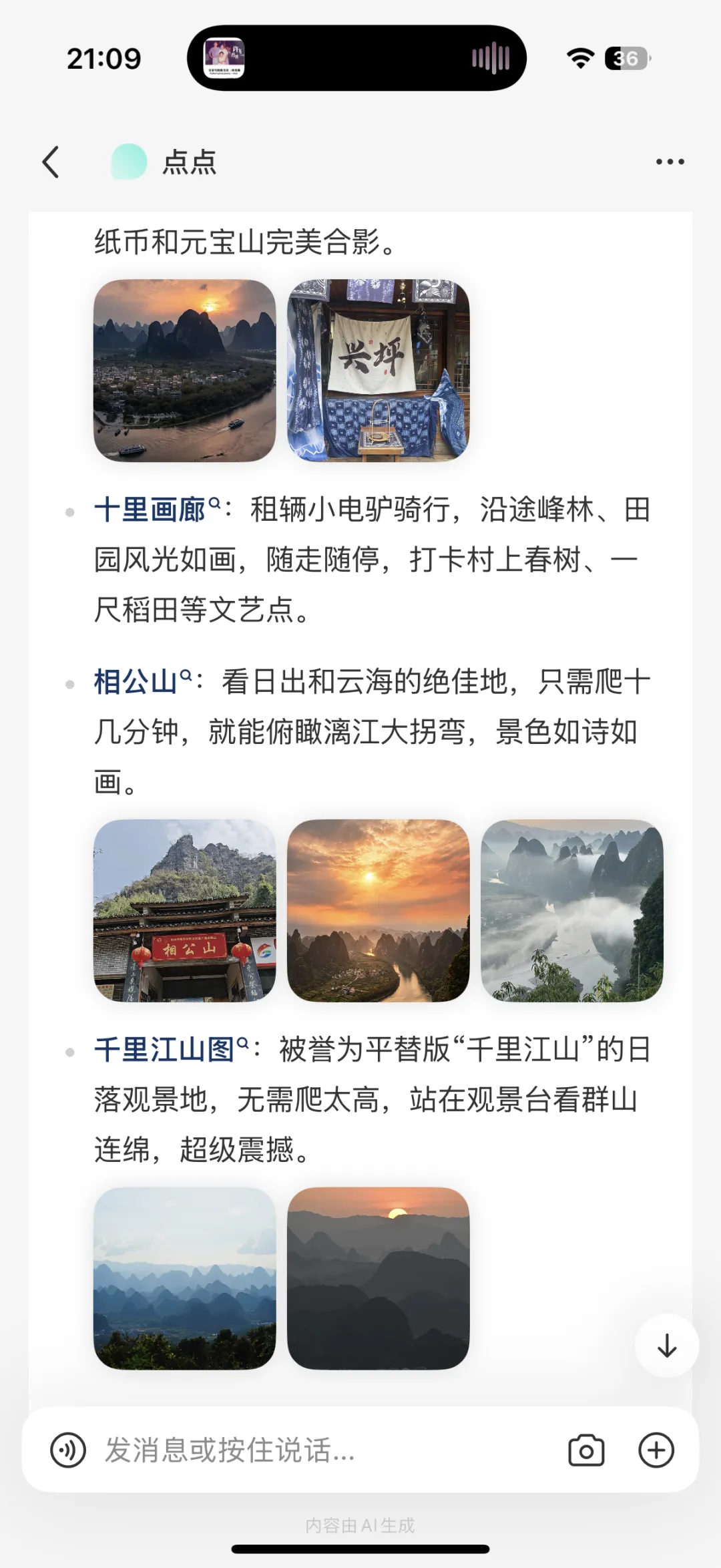Image resolution: width=721 pixels, height=1568 pixels.
Task: View the blue layered mountains photo
Action: click(185, 1278)
